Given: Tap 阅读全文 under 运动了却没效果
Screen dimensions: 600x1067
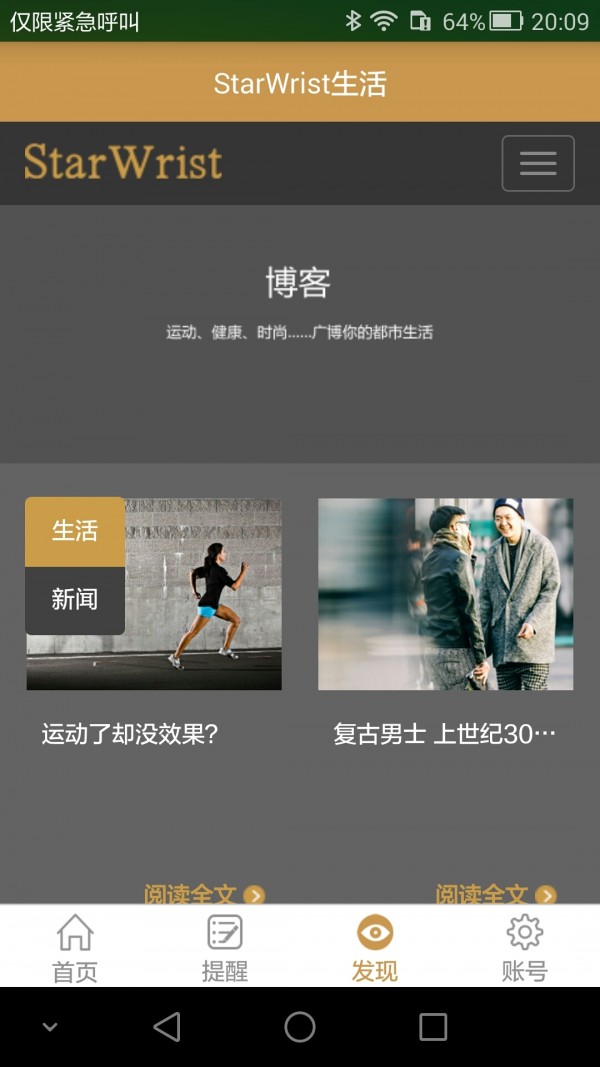Looking at the screenshot, I should click(x=204, y=893).
